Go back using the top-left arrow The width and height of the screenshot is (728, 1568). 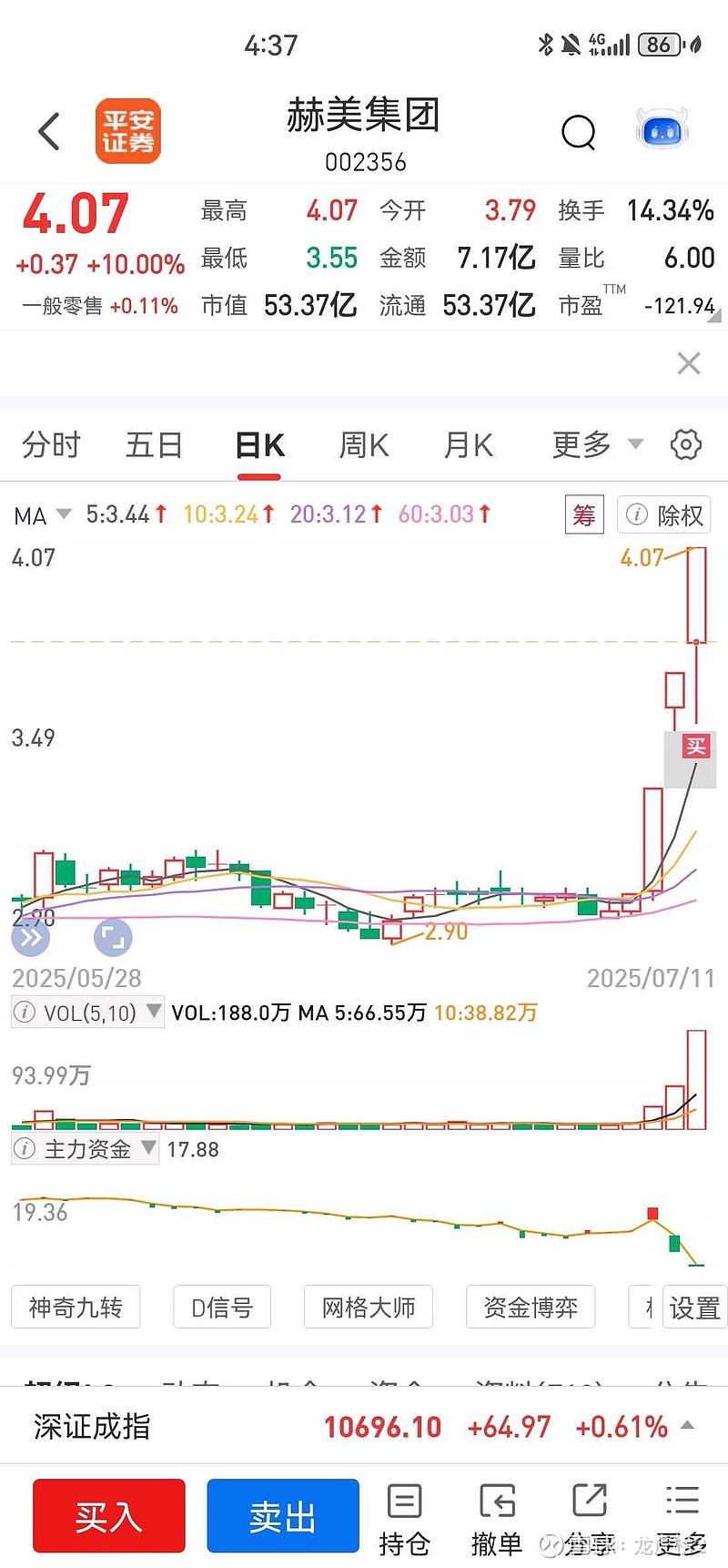click(x=49, y=132)
